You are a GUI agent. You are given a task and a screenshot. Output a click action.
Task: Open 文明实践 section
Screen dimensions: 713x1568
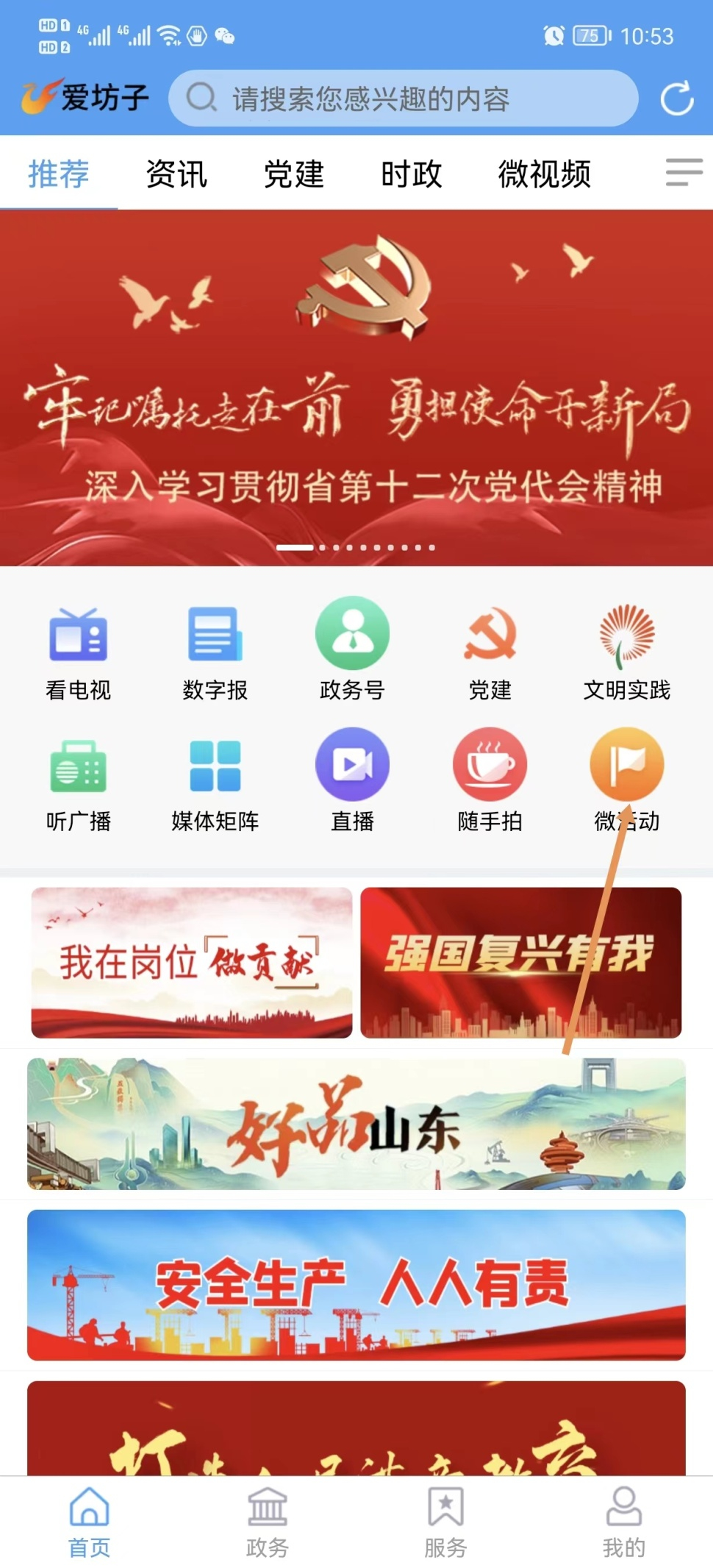point(626,649)
